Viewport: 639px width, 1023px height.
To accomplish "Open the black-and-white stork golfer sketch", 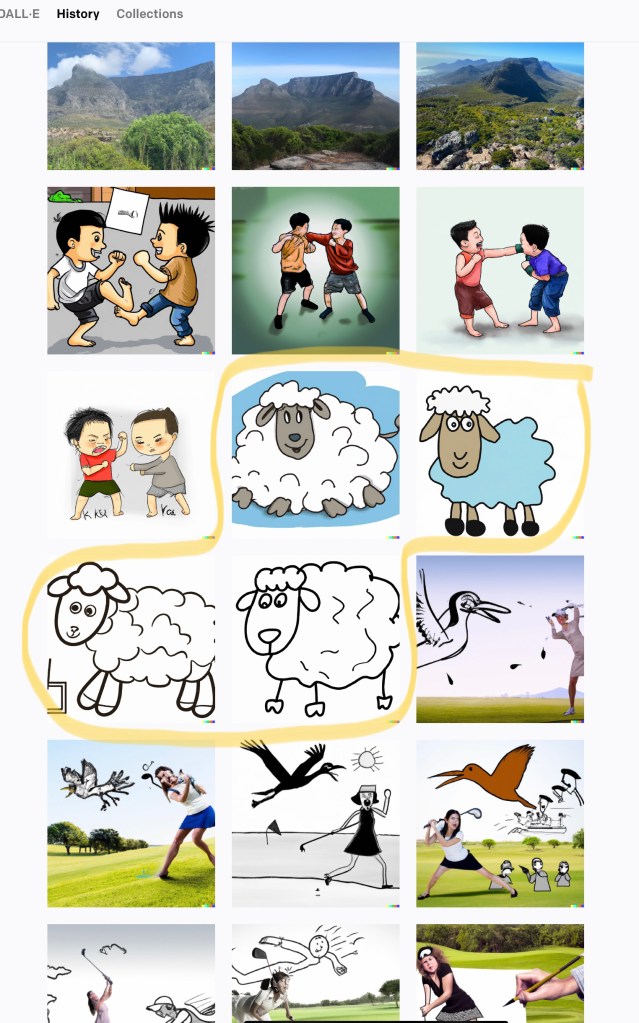I will (315, 823).
